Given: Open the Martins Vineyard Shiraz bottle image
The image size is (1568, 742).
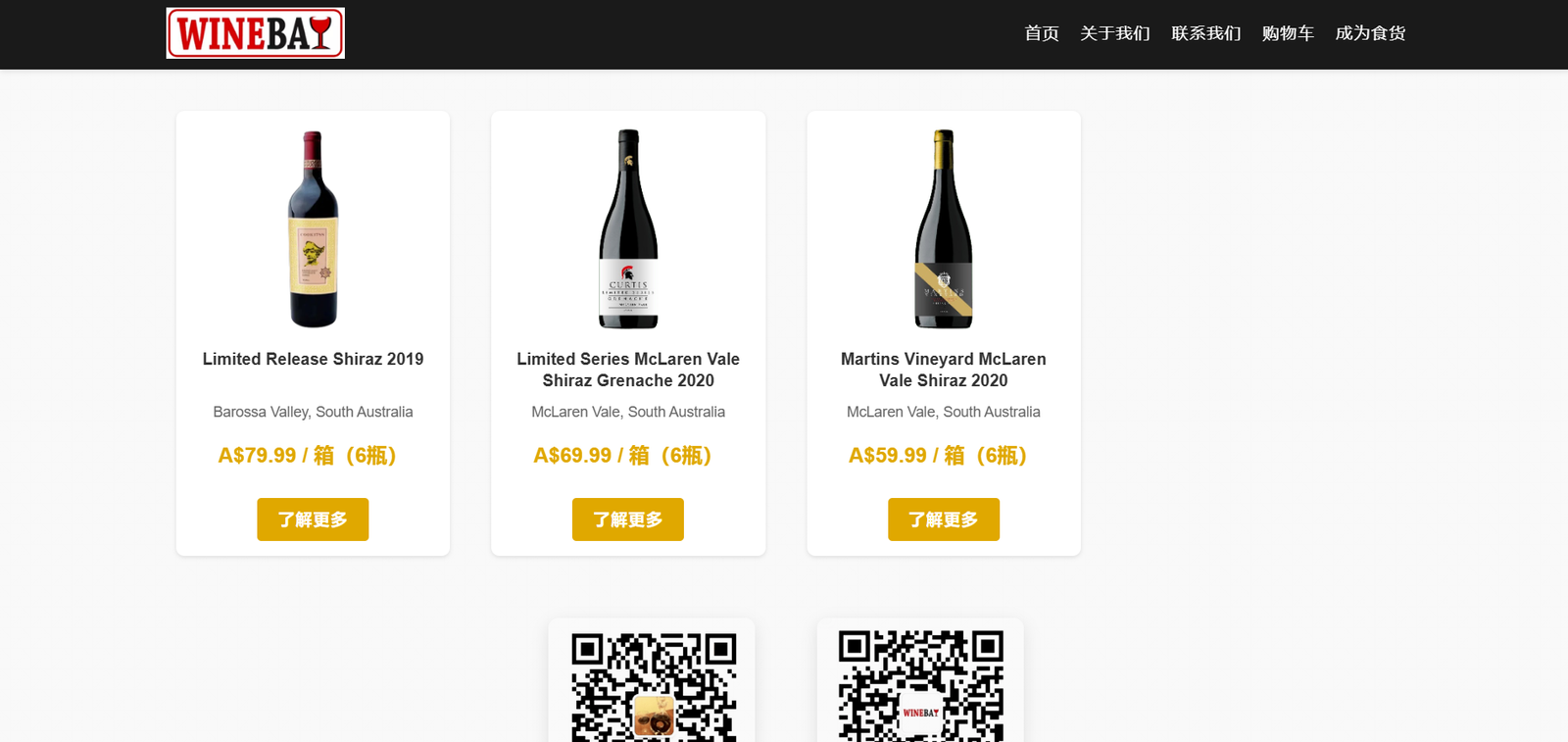Looking at the screenshot, I should click(x=943, y=229).
